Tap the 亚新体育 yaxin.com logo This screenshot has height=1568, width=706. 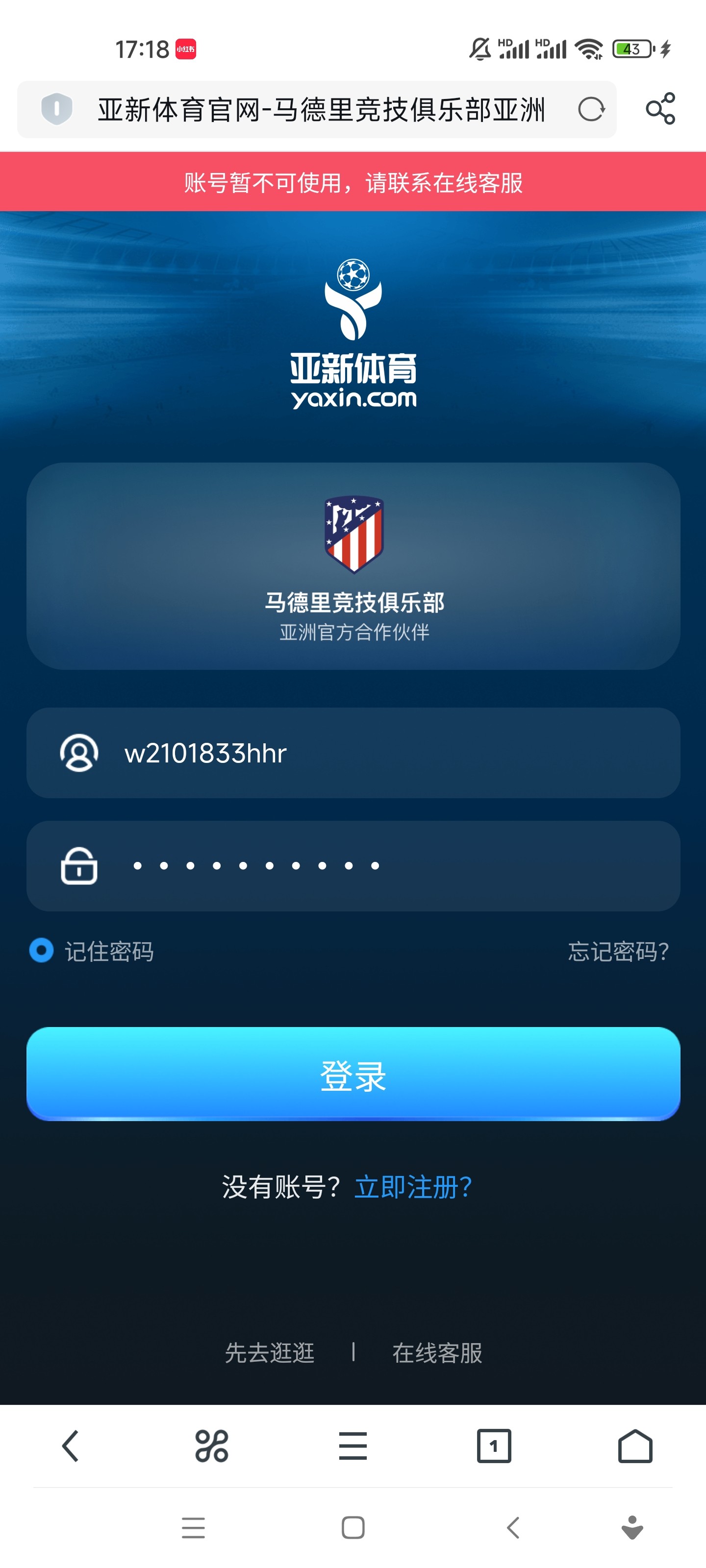pyautogui.click(x=353, y=334)
